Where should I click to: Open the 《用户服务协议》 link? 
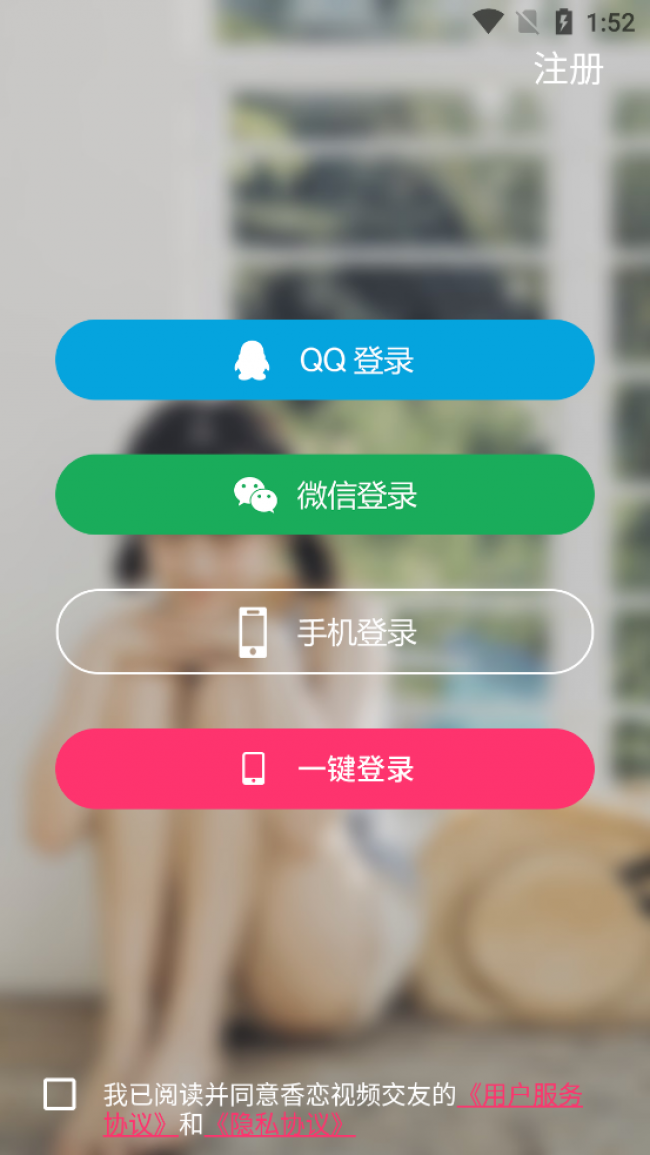coord(520,1095)
